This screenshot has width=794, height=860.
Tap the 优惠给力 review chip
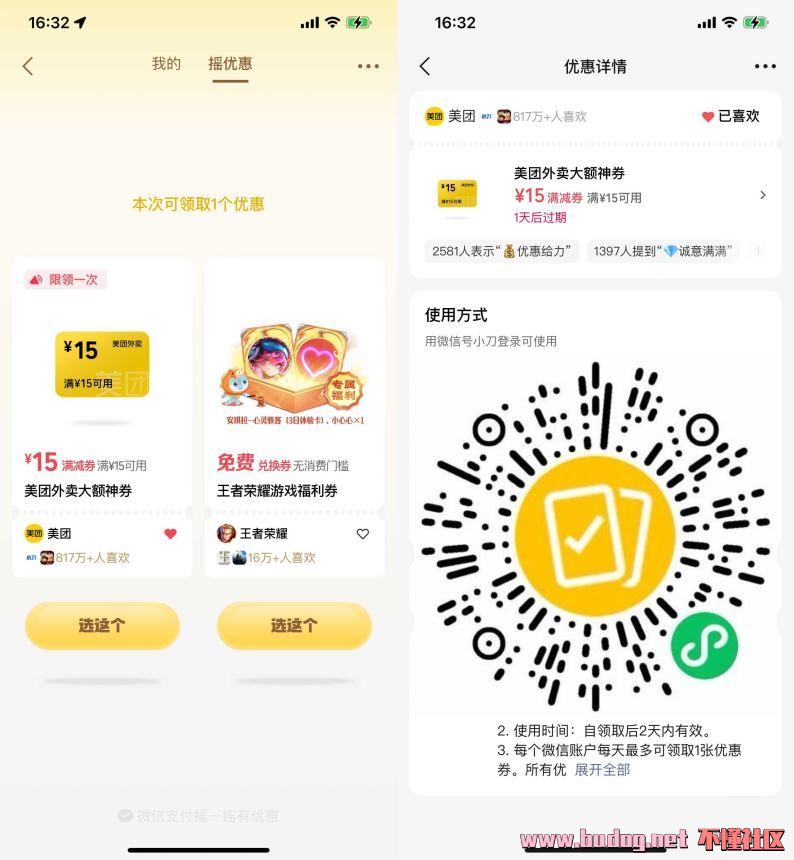503,251
